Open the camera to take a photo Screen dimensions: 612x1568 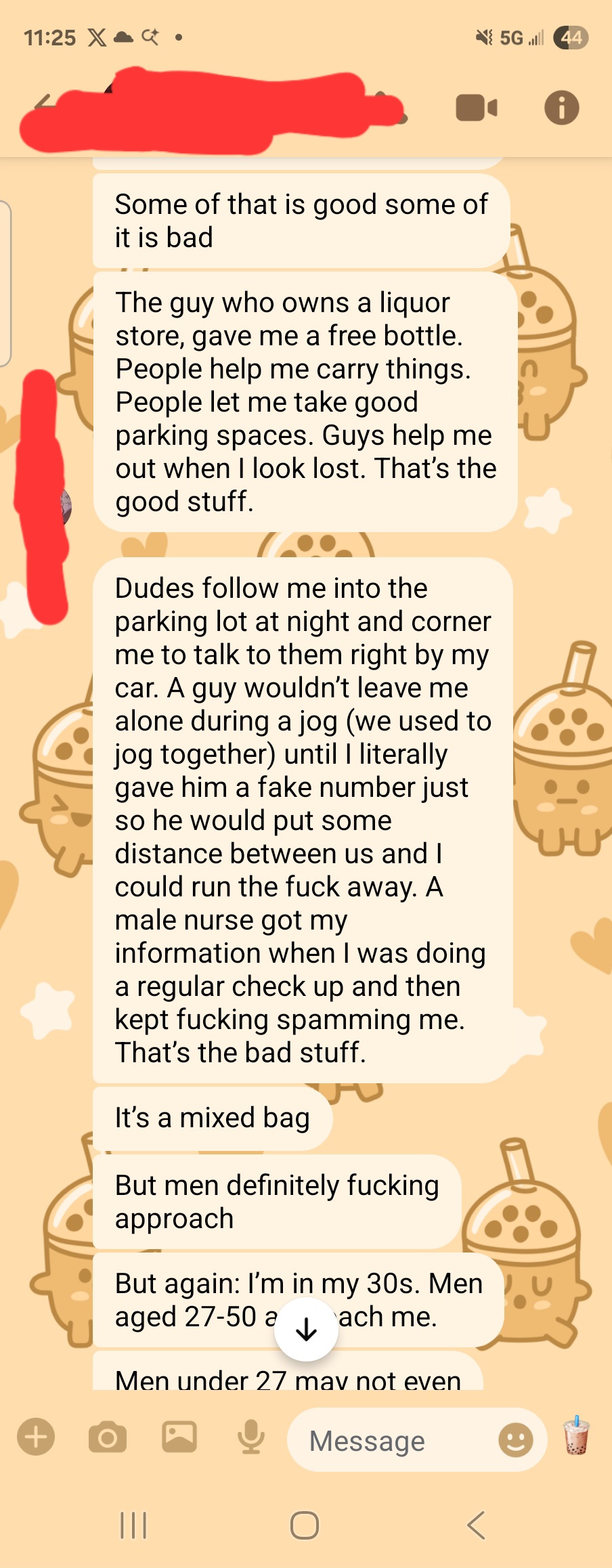[x=108, y=1437]
